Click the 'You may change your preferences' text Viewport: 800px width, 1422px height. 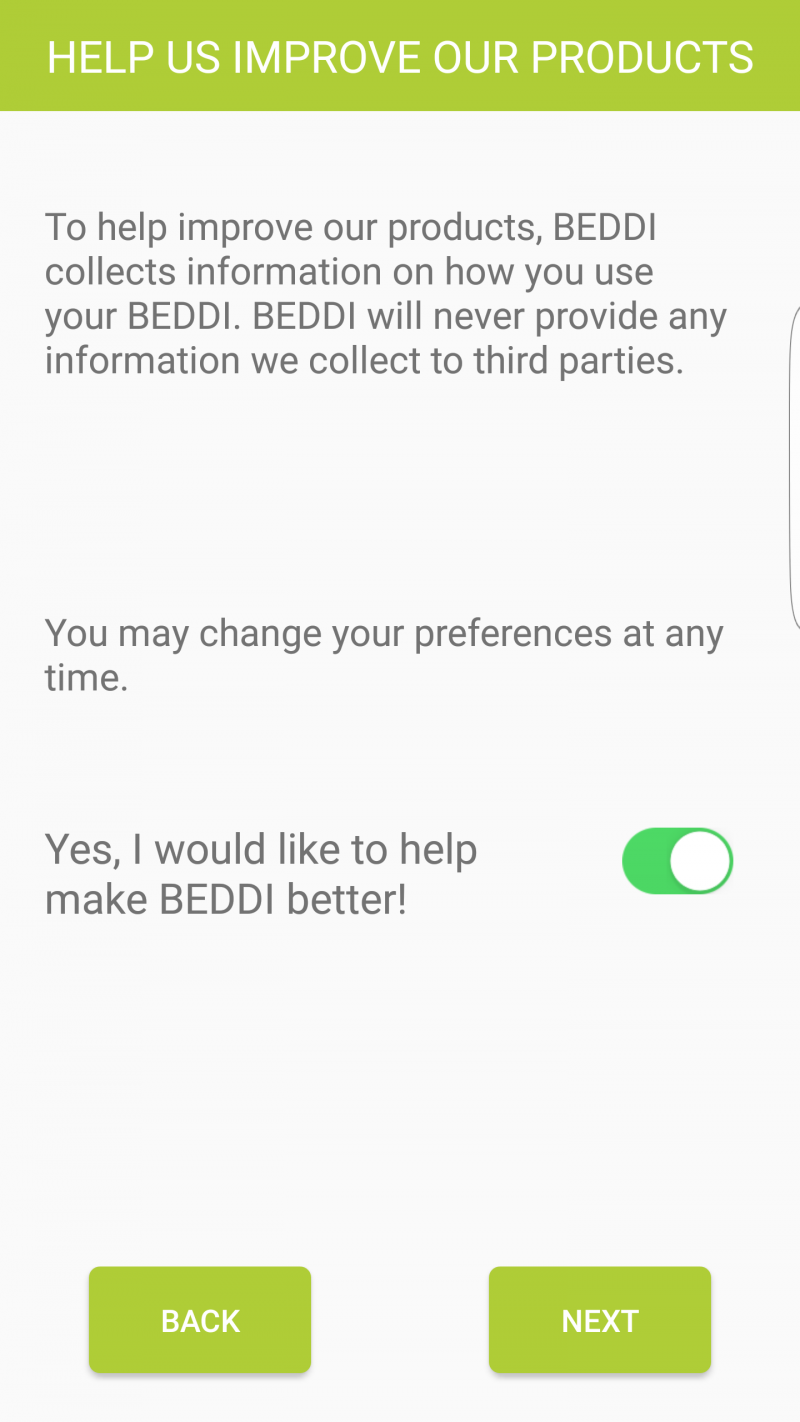tap(383, 654)
